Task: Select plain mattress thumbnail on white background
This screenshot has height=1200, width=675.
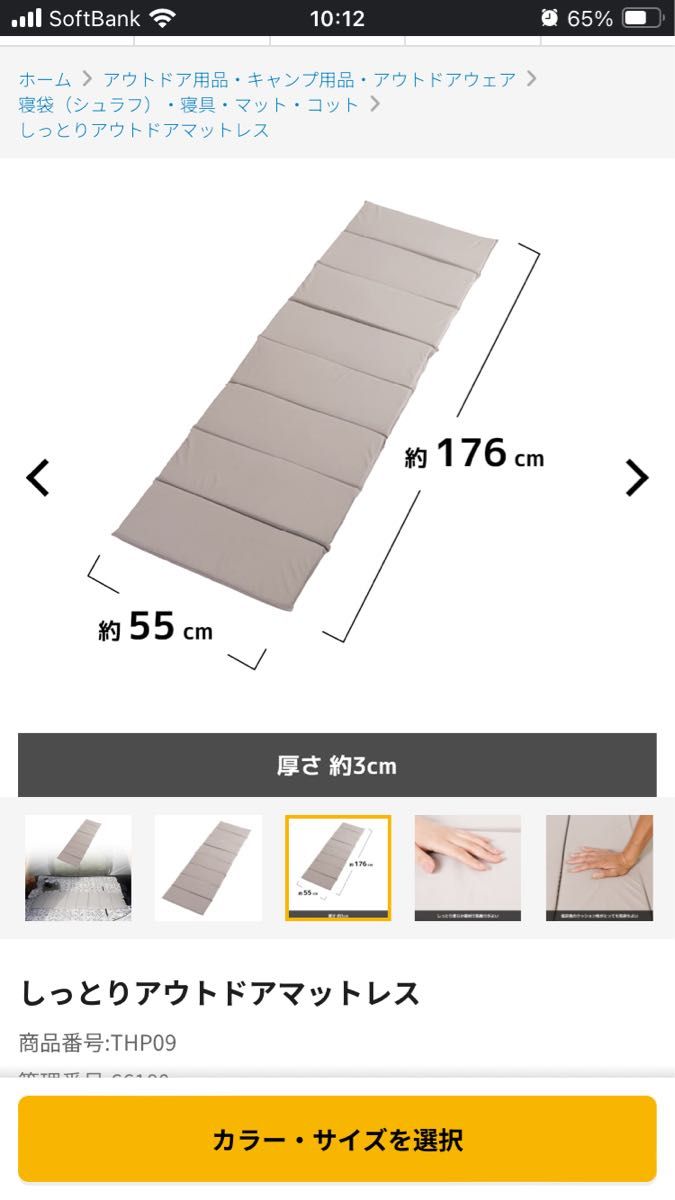Action: click(x=208, y=867)
